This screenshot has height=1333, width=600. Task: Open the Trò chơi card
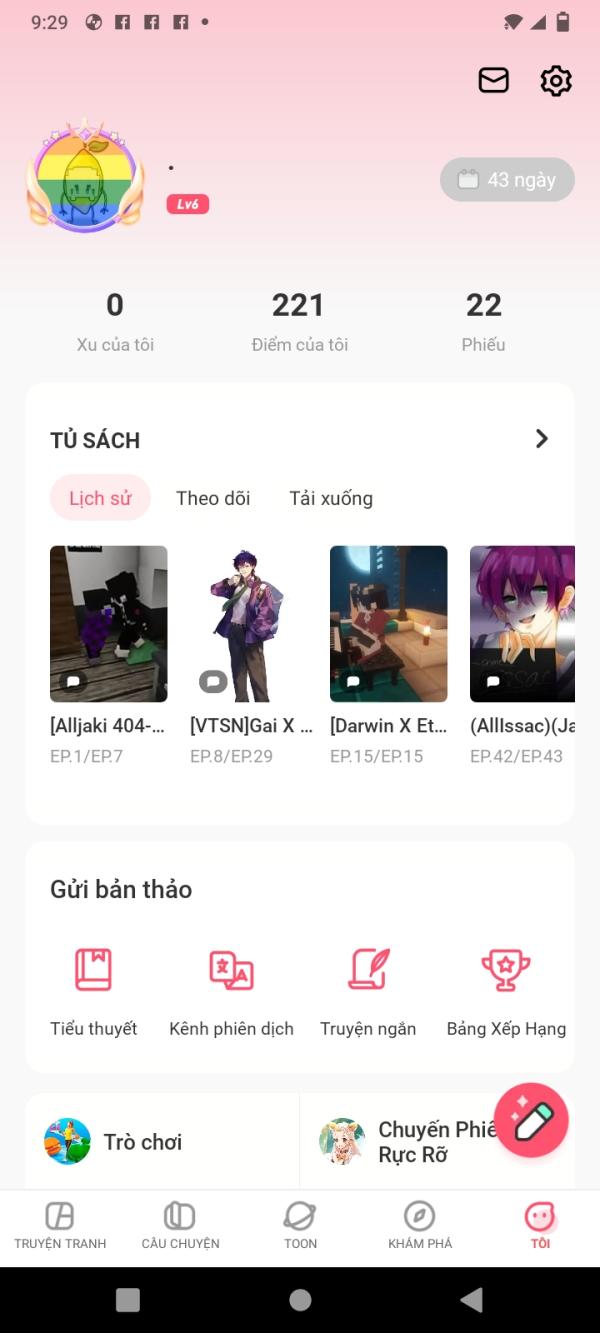tap(162, 1141)
